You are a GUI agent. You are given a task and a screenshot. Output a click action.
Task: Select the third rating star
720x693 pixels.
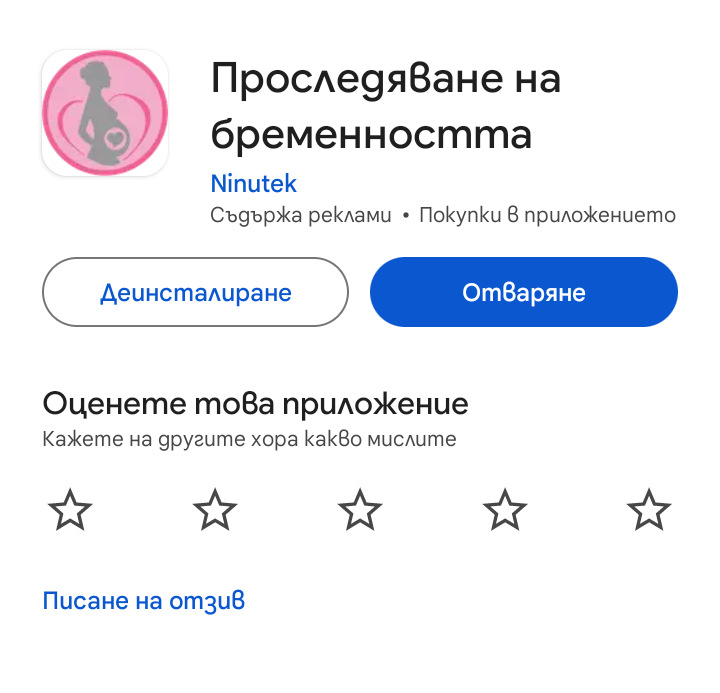coord(360,510)
